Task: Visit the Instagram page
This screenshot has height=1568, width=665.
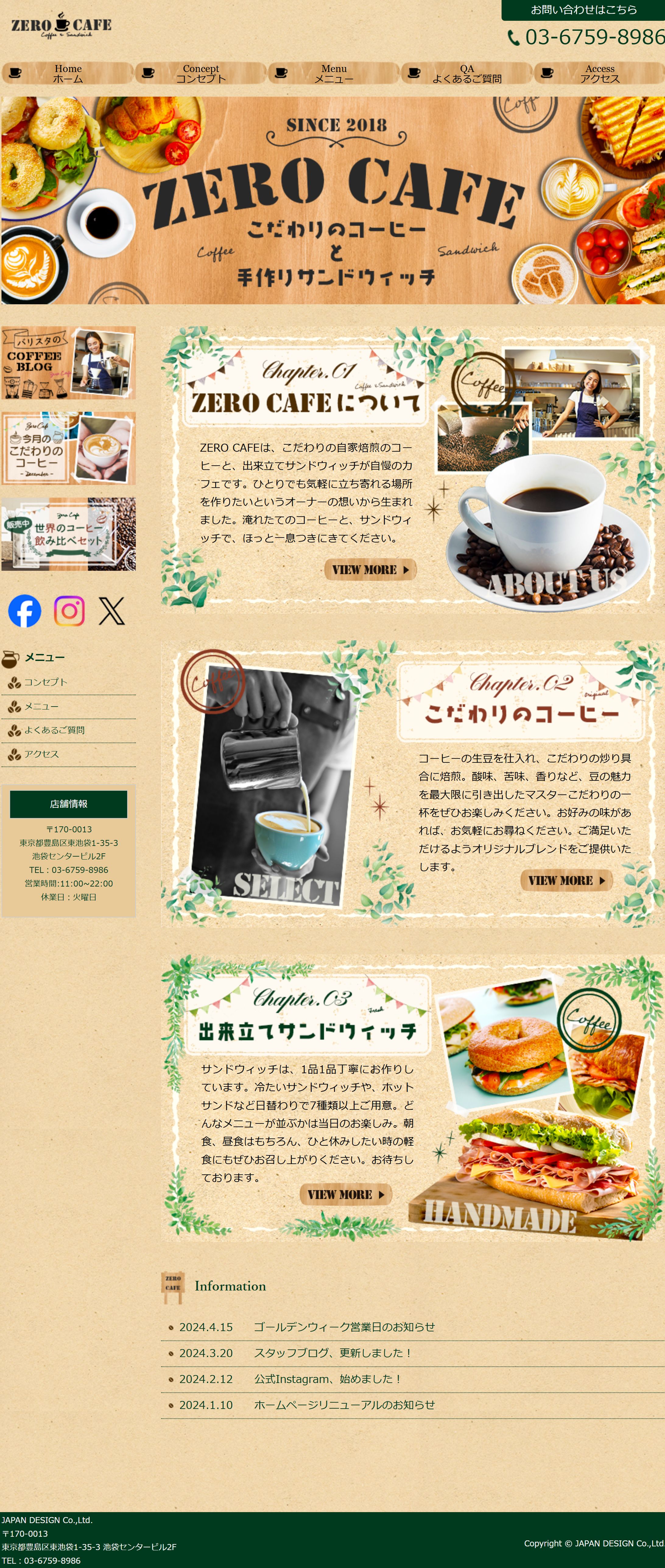Action: coord(69,611)
